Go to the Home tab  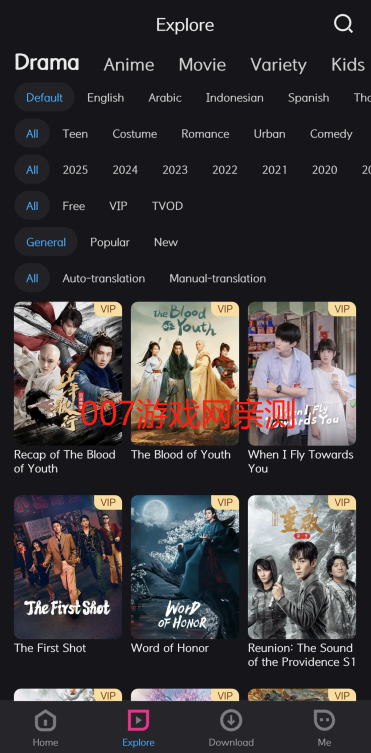45,728
